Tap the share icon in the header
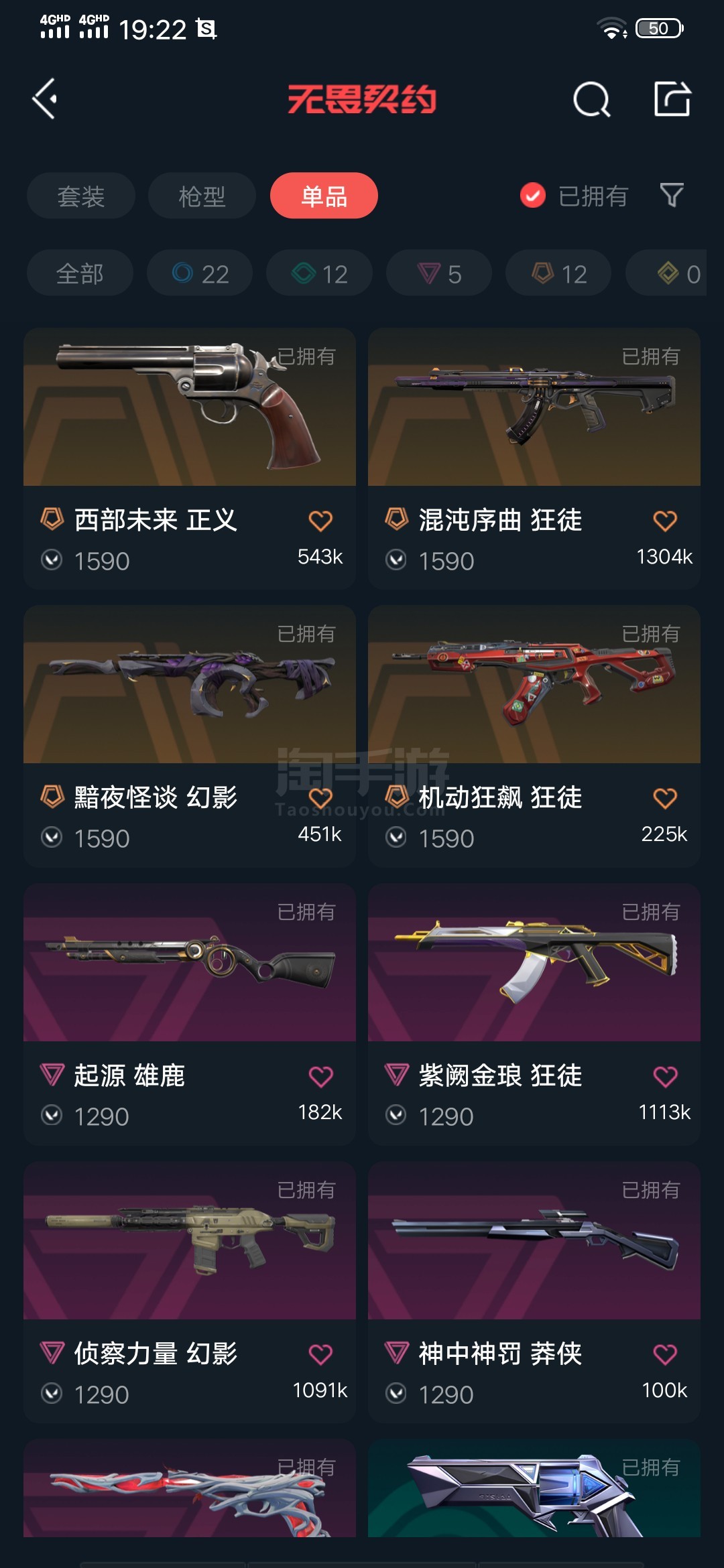Image resolution: width=724 pixels, height=1568 pixels. tap(672, 99)
